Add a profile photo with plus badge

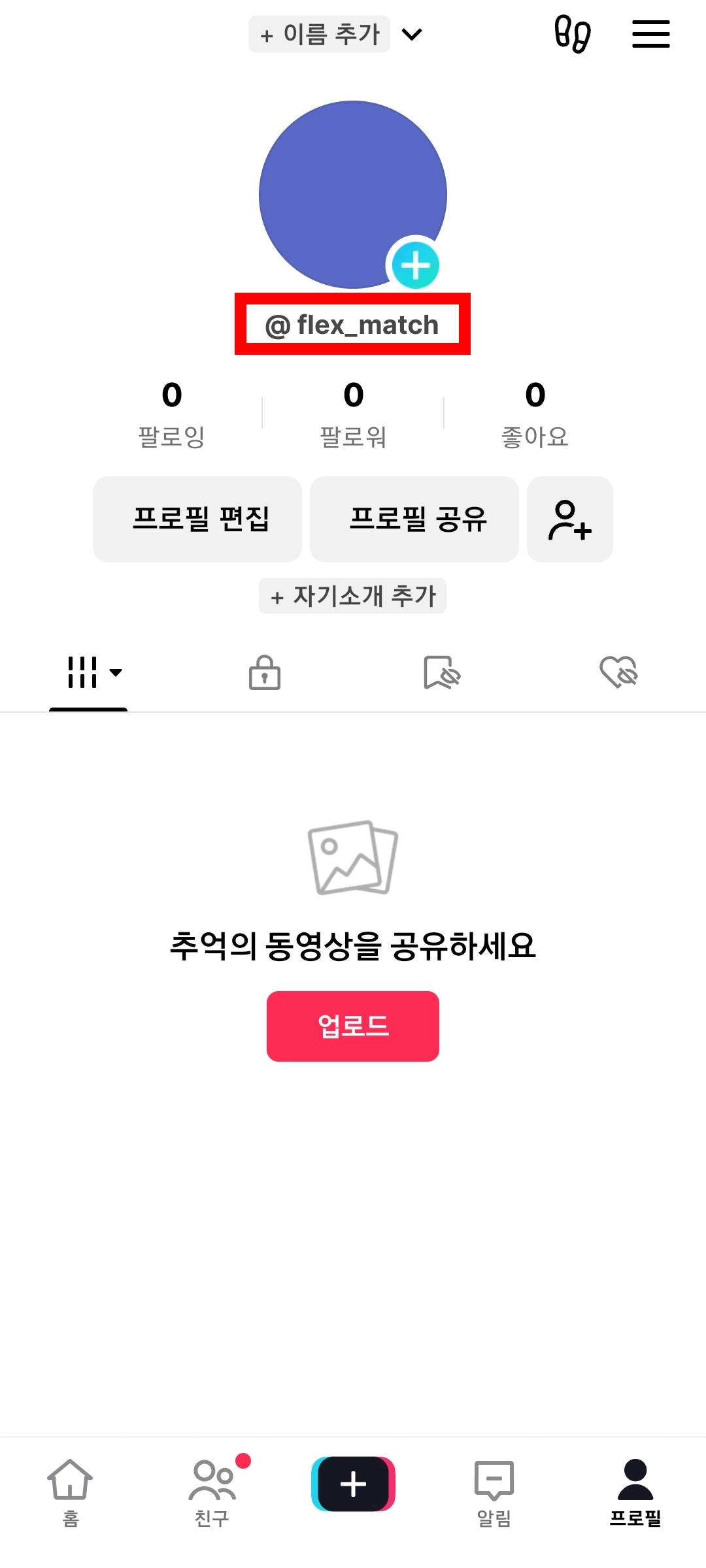[415, 265]
